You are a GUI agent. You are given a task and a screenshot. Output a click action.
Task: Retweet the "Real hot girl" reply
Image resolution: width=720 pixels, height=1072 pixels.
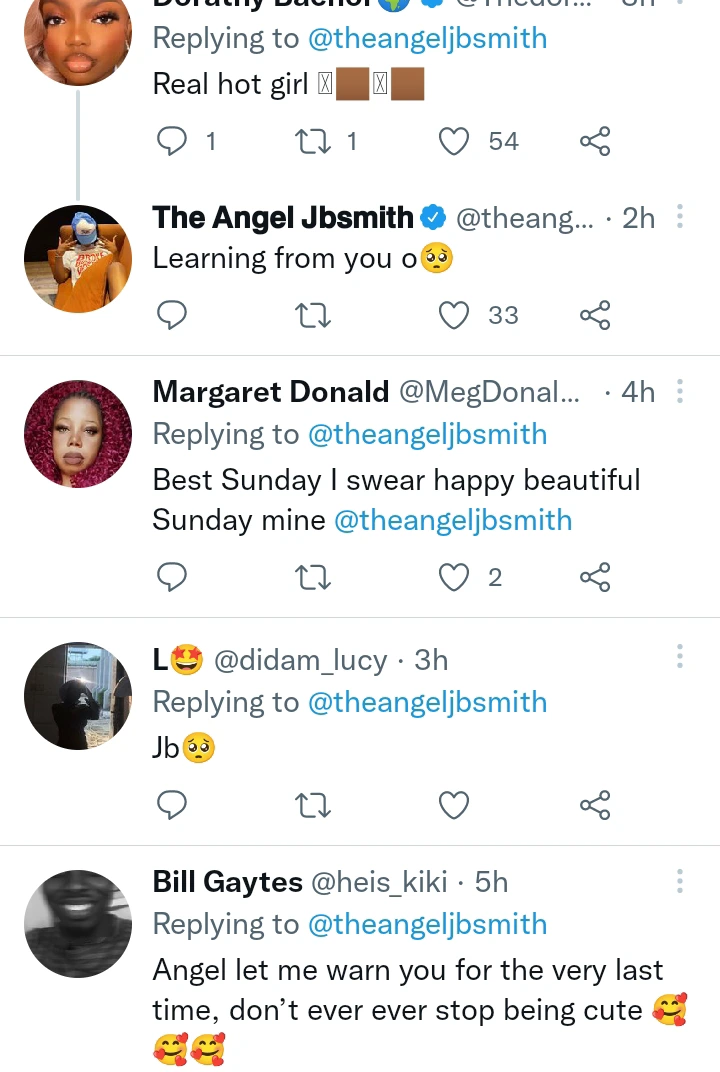[x=314, y=142]
